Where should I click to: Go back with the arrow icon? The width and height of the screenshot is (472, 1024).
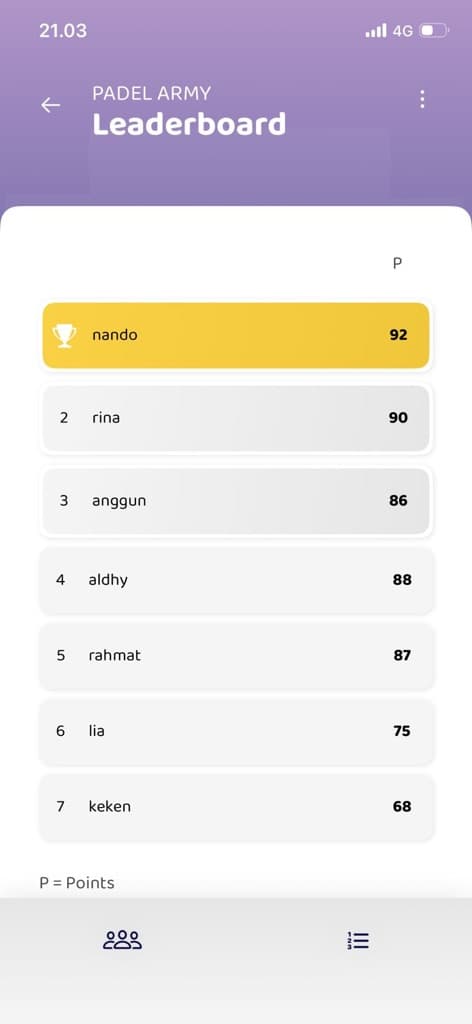50,105
